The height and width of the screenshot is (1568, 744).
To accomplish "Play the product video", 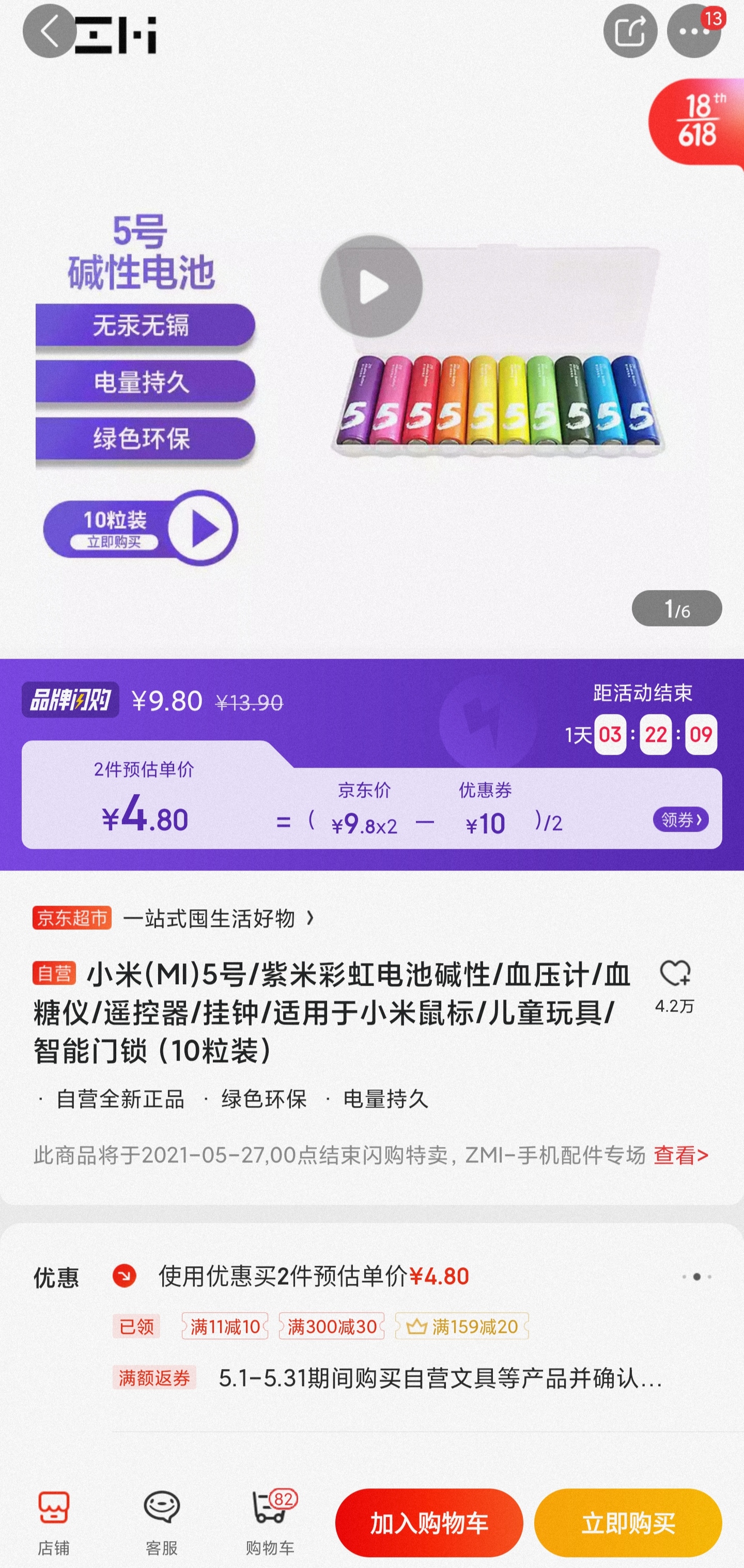I will coord(371,287).
